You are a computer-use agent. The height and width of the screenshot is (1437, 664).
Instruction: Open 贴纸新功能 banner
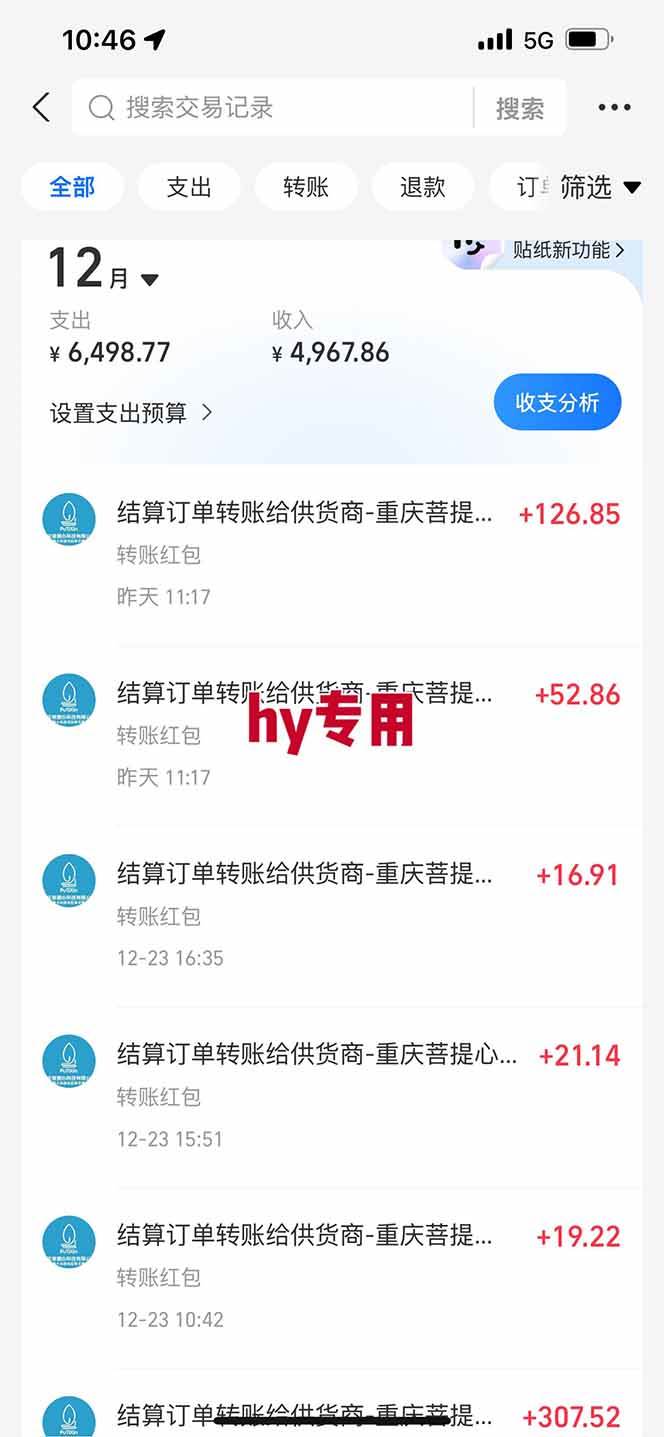(568, 250)
